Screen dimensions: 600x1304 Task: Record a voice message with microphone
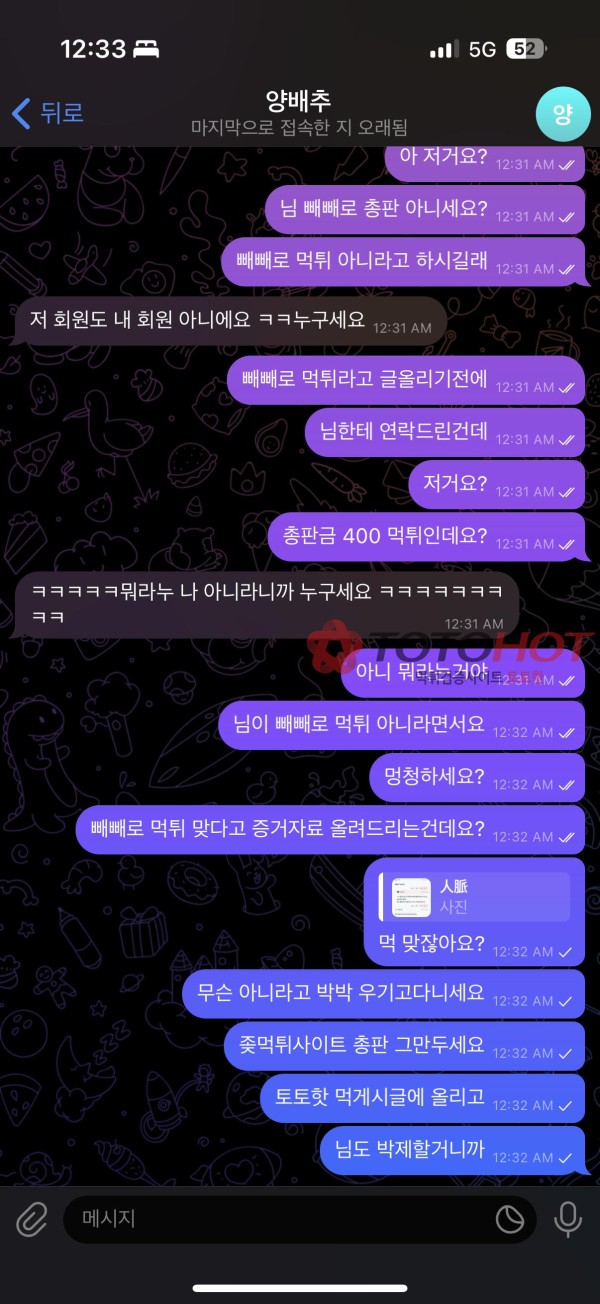[x=568, y=1219]
